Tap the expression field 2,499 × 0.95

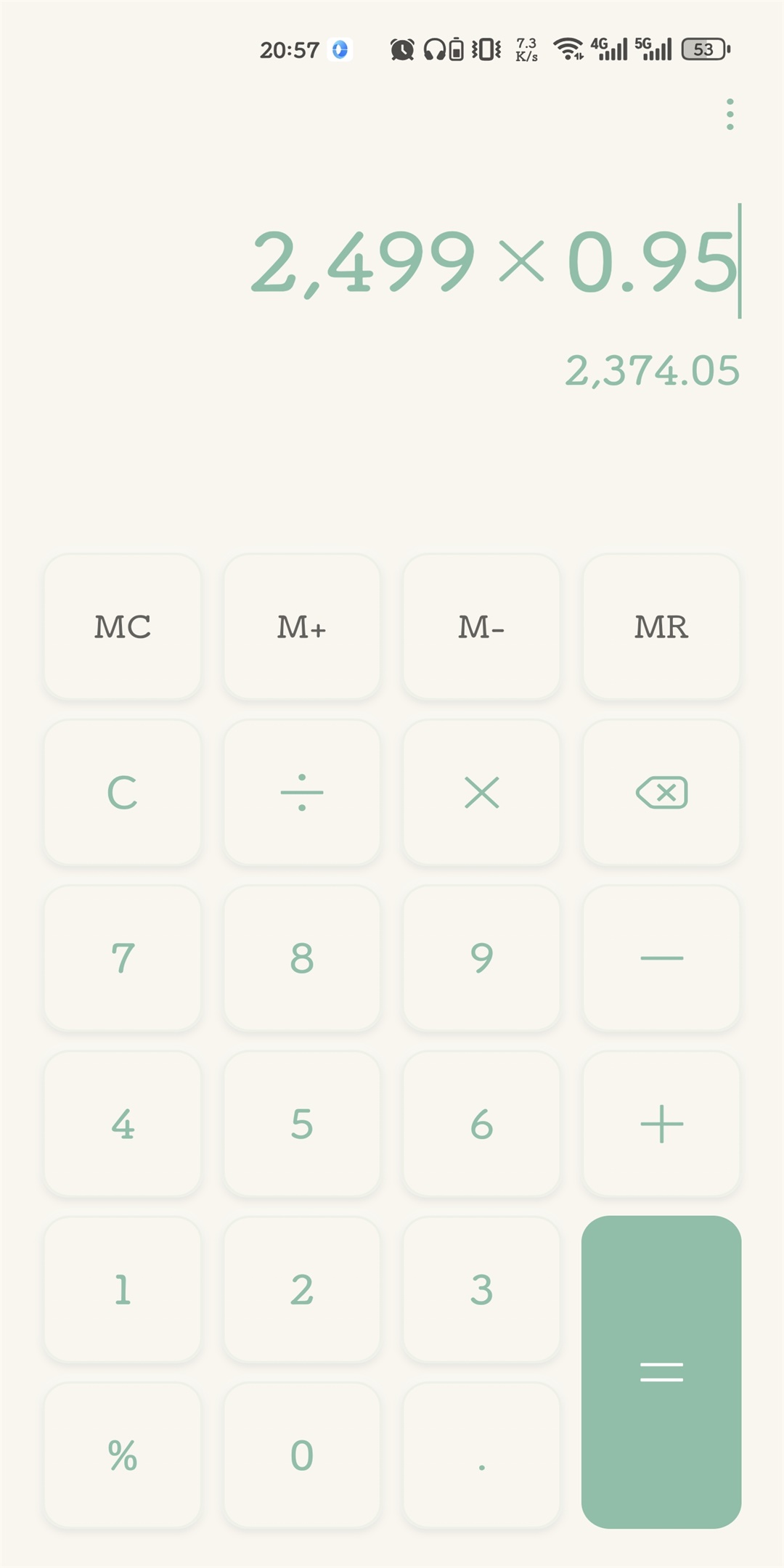pyautogui.click(x=494, y=261)
